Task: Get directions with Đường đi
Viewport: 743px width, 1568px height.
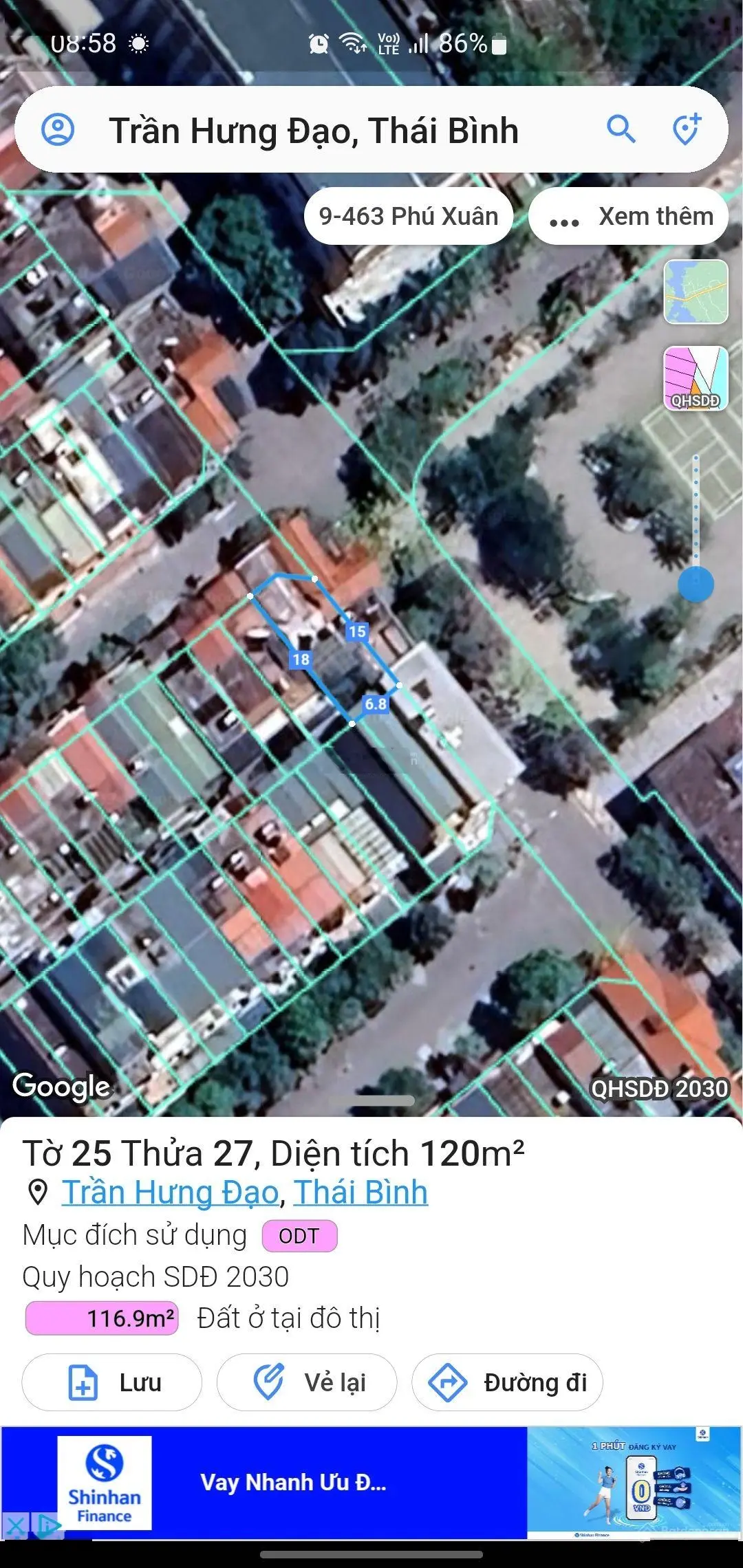Action: click(507, 1382)
